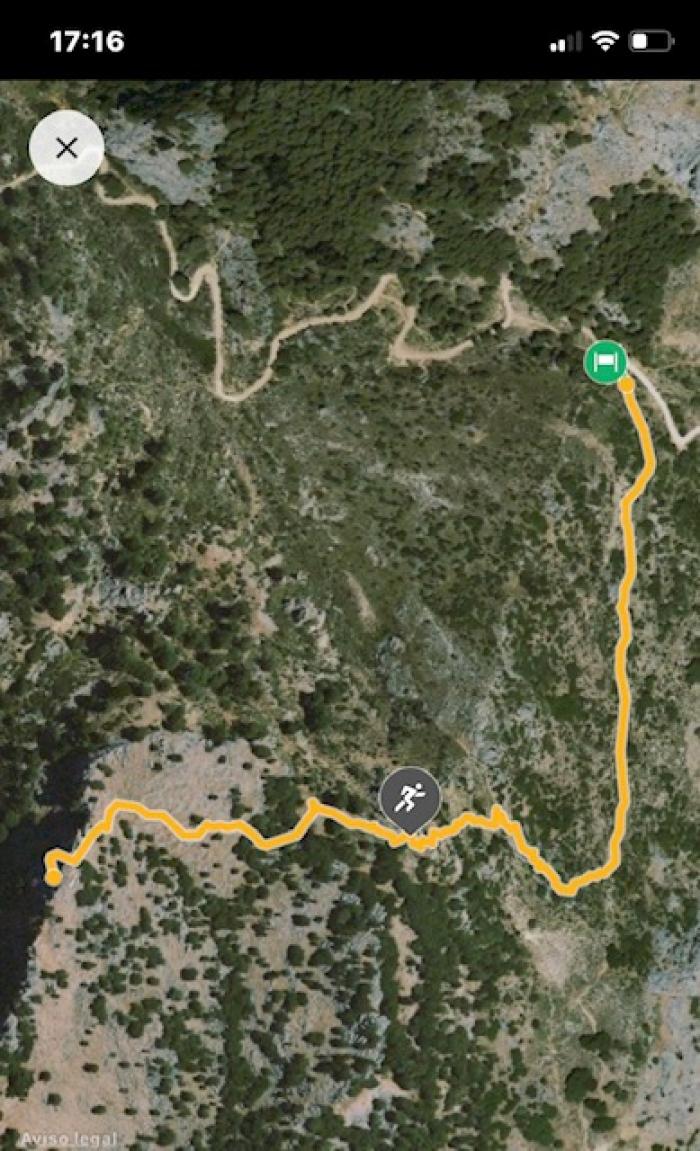Open the Aviso legal link
The width and height of the screenshot is (700, 1151).
coord(69,1140)
